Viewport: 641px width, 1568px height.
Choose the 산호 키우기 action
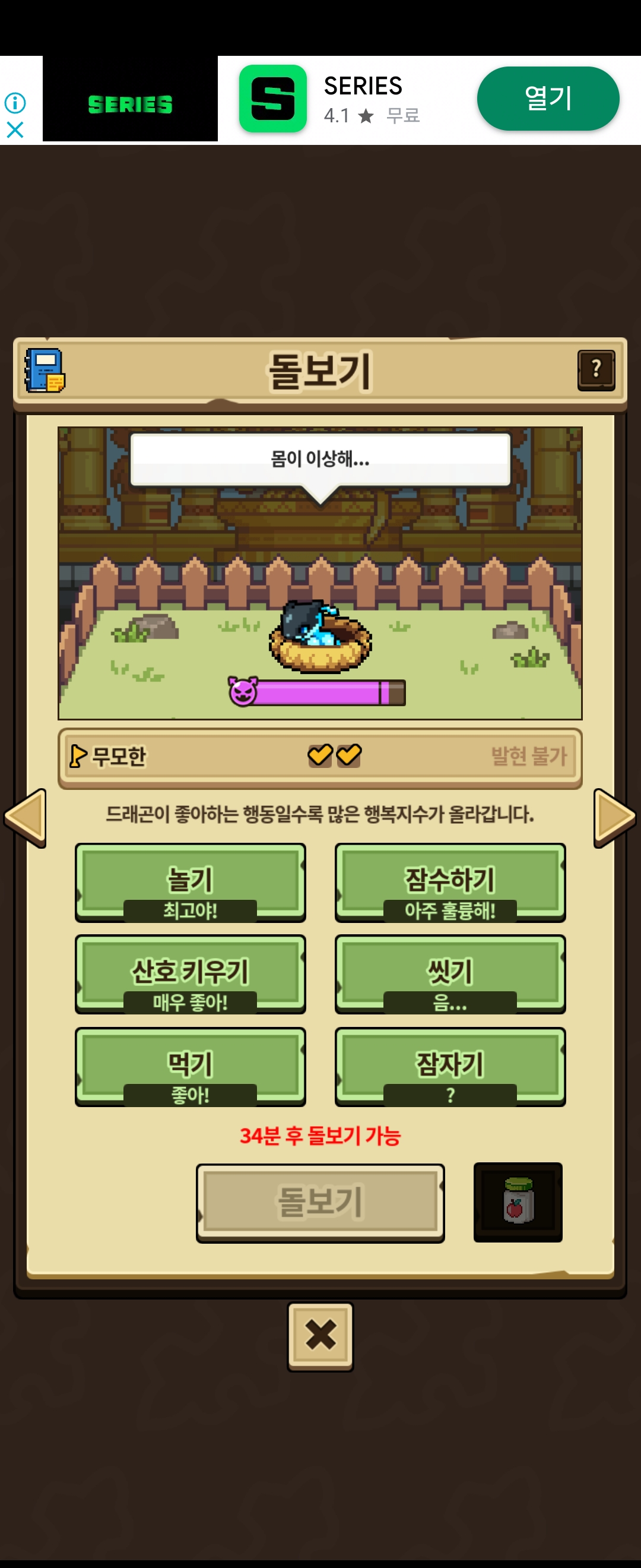pyautogui.click(x=191, y=973)
